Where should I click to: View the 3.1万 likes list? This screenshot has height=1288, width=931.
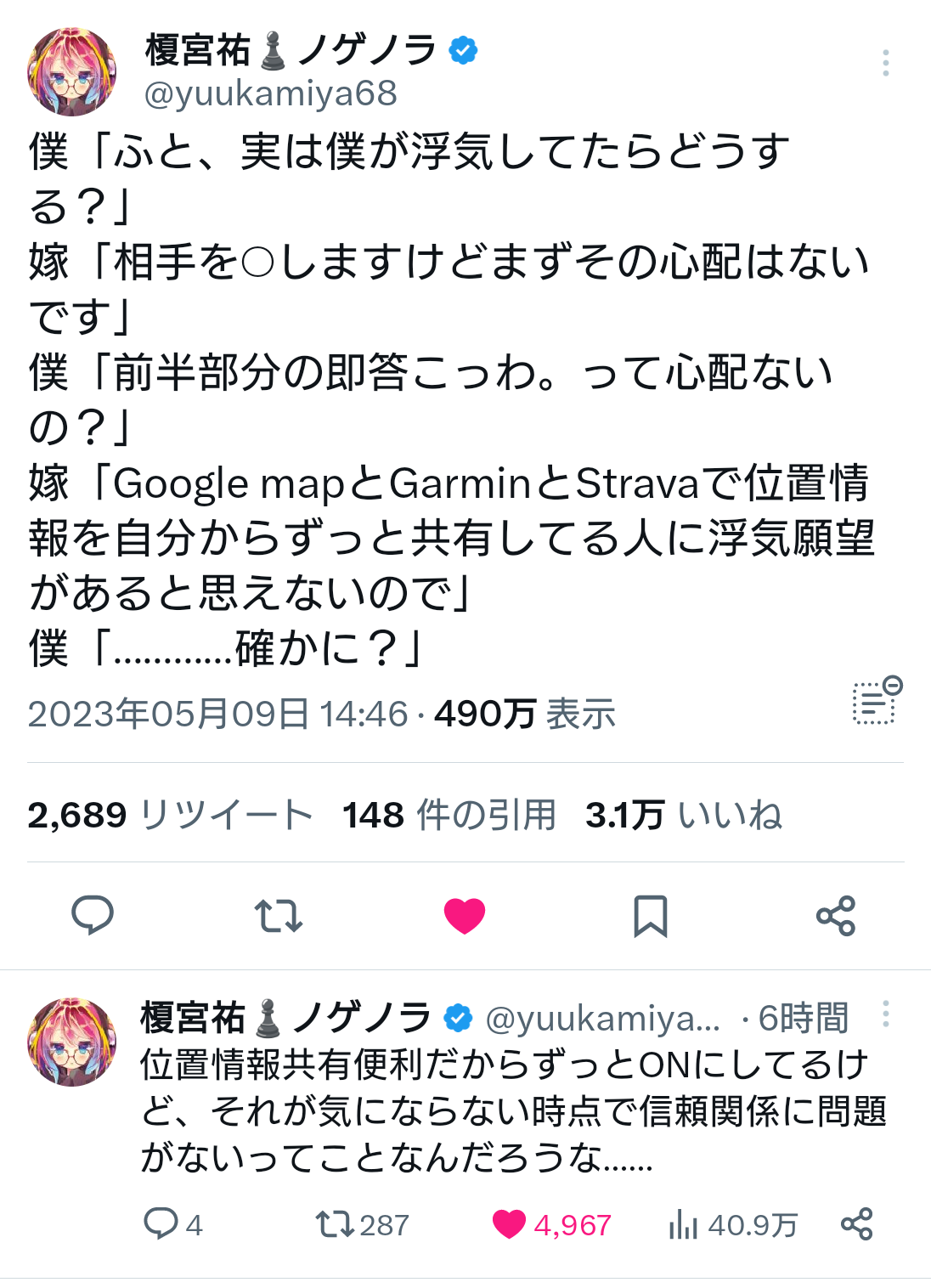click(x=683, y=815)
